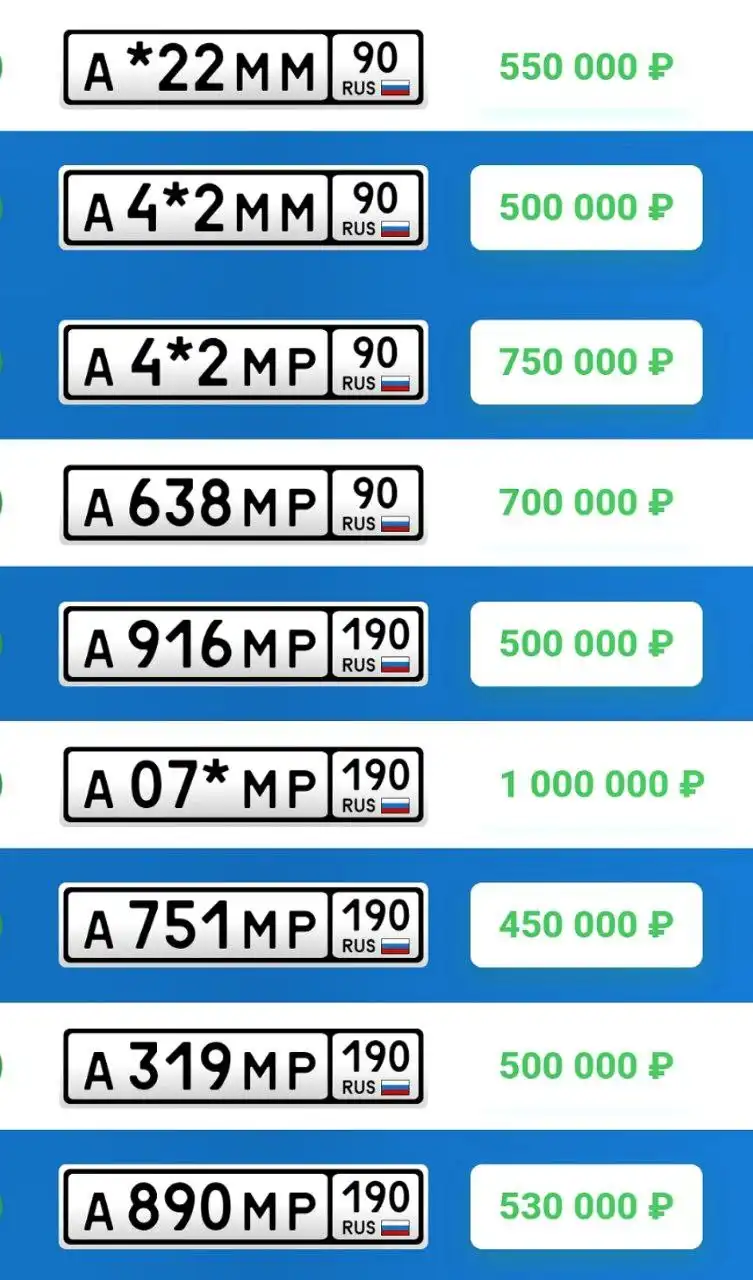753x1280 pixels.
Task: Open the A4*2MM 90 plate listing
Action: click(x=243, y=207)
